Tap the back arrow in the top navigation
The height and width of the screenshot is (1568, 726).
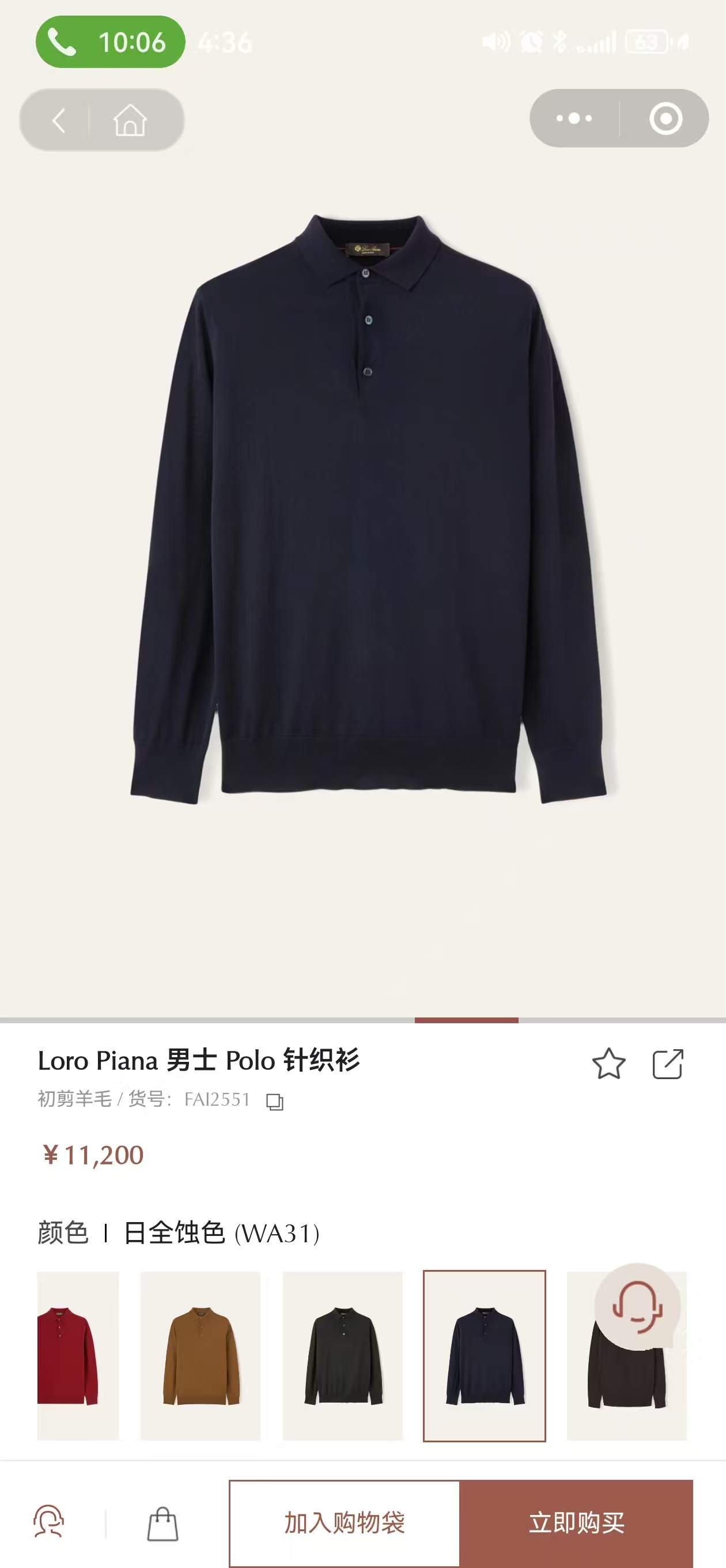pos(59,120)
